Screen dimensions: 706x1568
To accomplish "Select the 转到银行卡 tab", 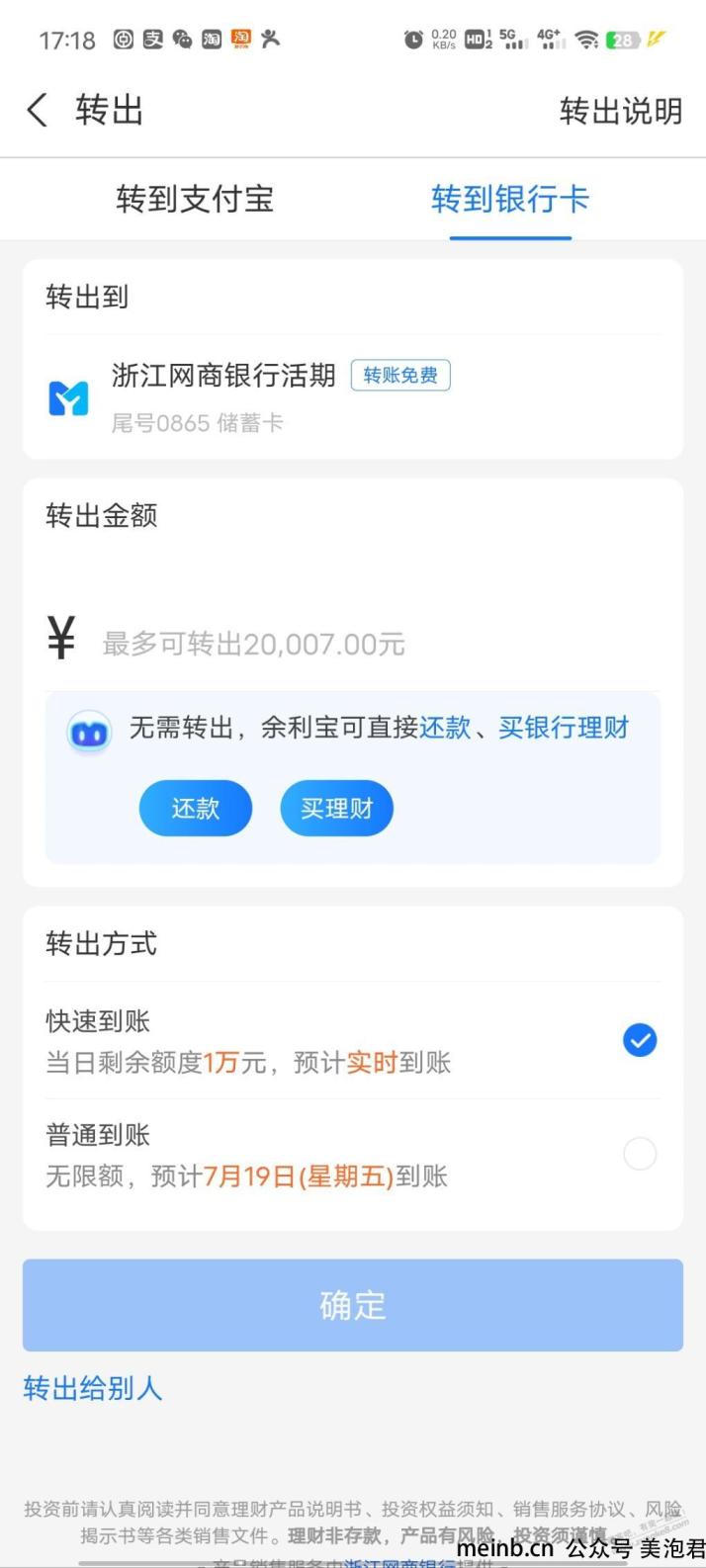I will (510, 199).
